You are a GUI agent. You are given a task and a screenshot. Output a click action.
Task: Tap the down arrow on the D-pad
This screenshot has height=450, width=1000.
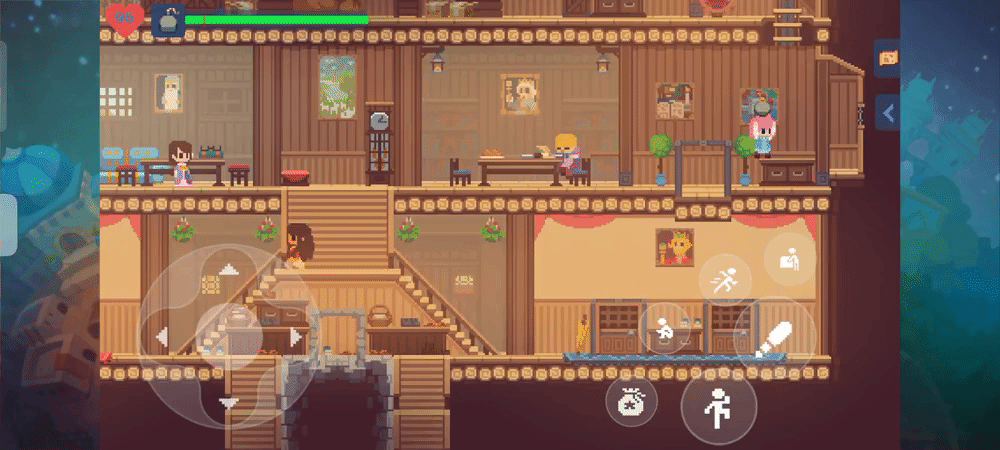229,403
